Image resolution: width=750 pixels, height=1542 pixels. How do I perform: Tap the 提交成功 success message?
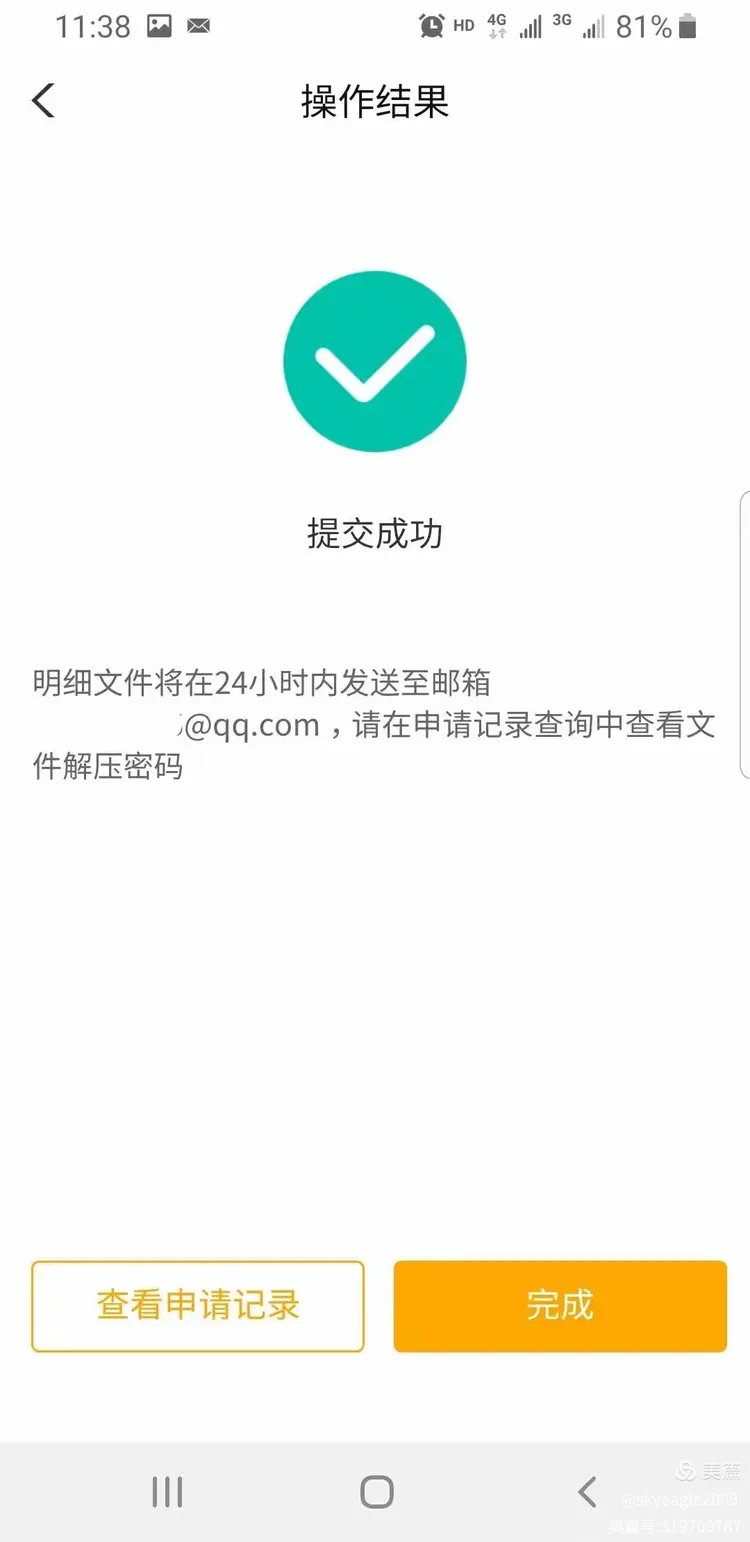click(x=375, y=534)
